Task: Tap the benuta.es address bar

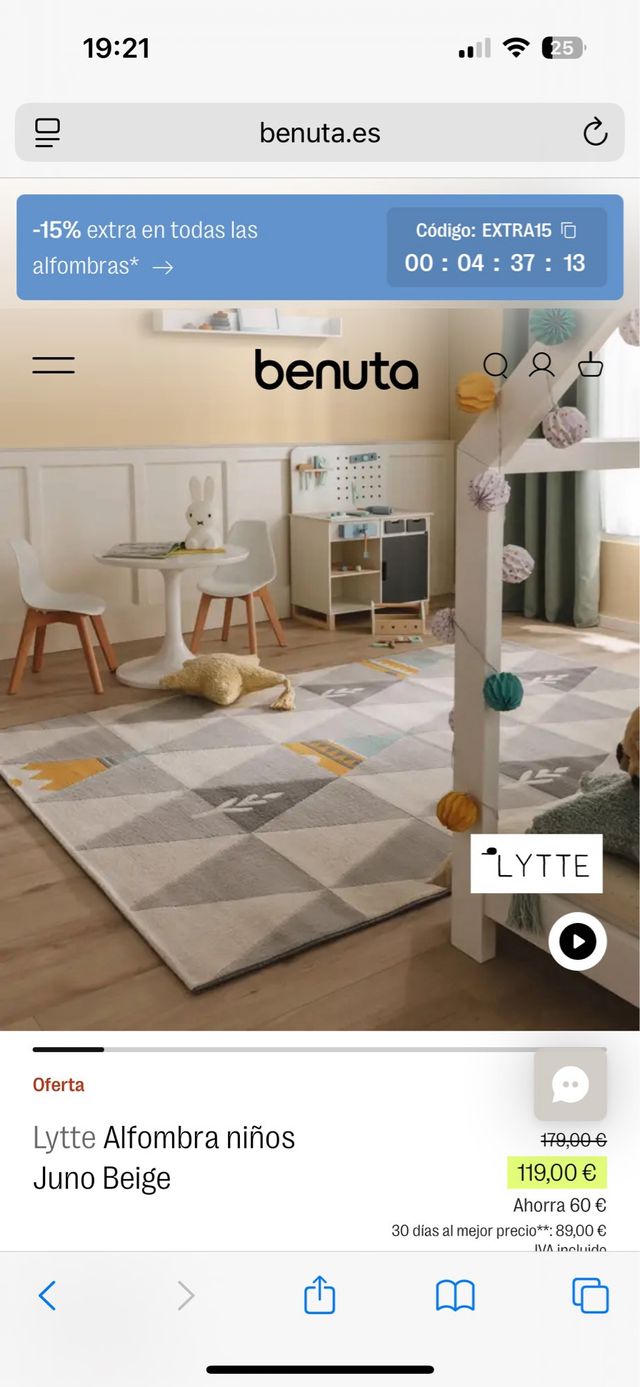Action: click(x=320, y=132)
